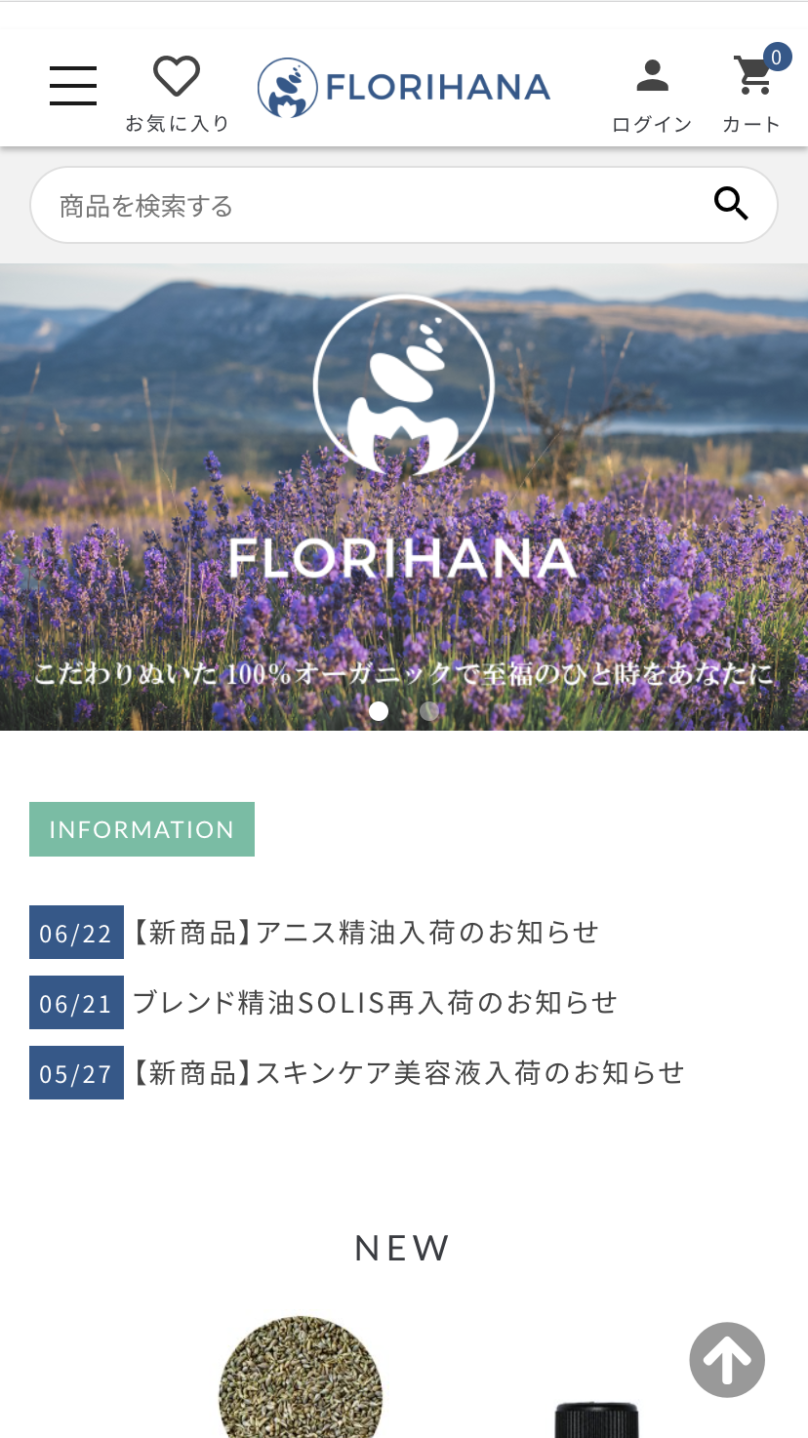Open 06/21 ブレンド精油SOLIS再入荷のお知らせ

(x=375, y=1002)
